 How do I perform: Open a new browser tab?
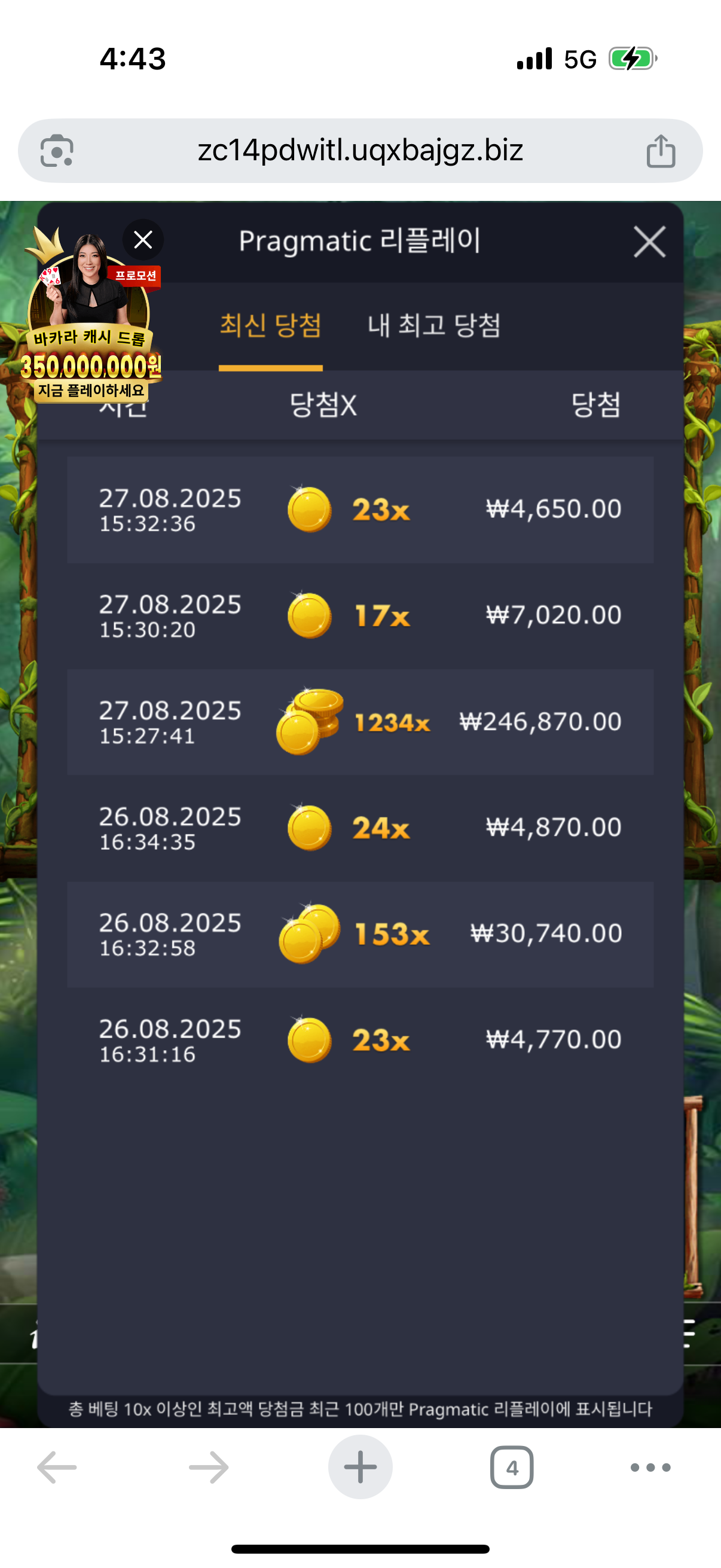pos(360,1467)
